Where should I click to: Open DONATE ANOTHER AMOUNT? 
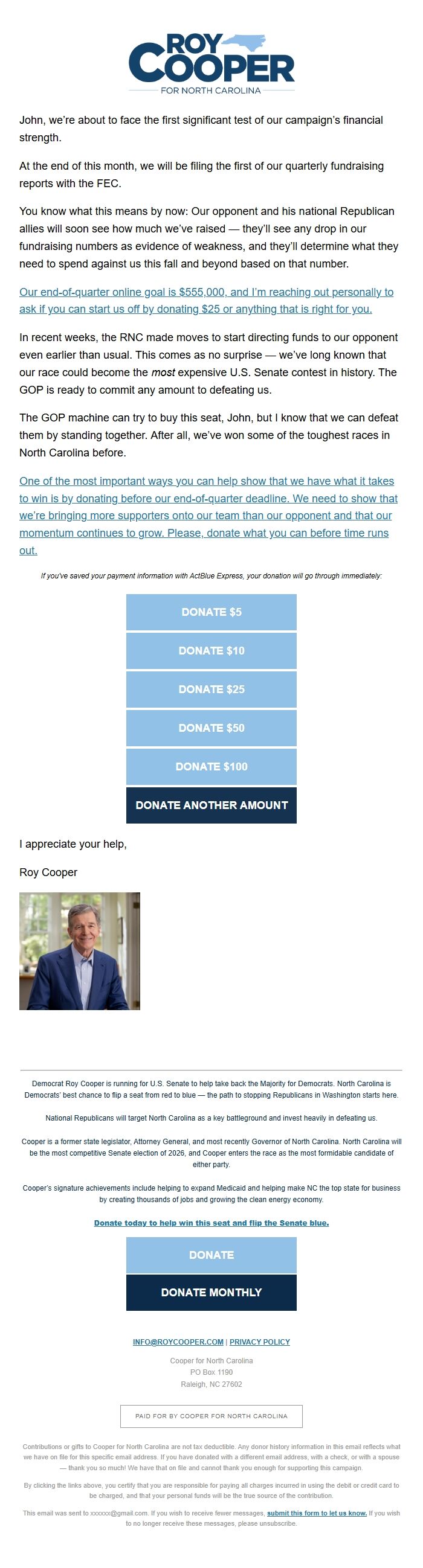[x=211, y=805]
